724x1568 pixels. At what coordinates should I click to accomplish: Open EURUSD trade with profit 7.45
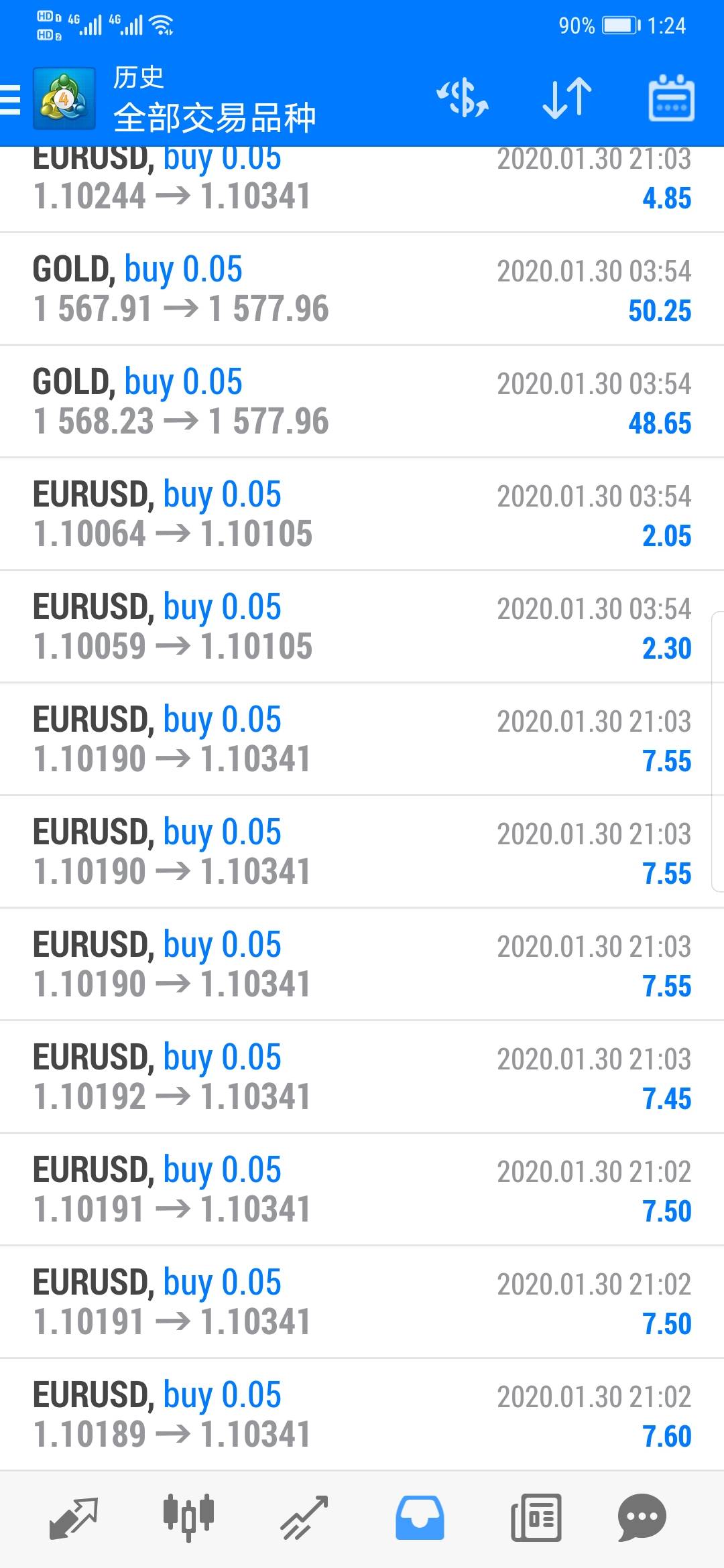362,1077
